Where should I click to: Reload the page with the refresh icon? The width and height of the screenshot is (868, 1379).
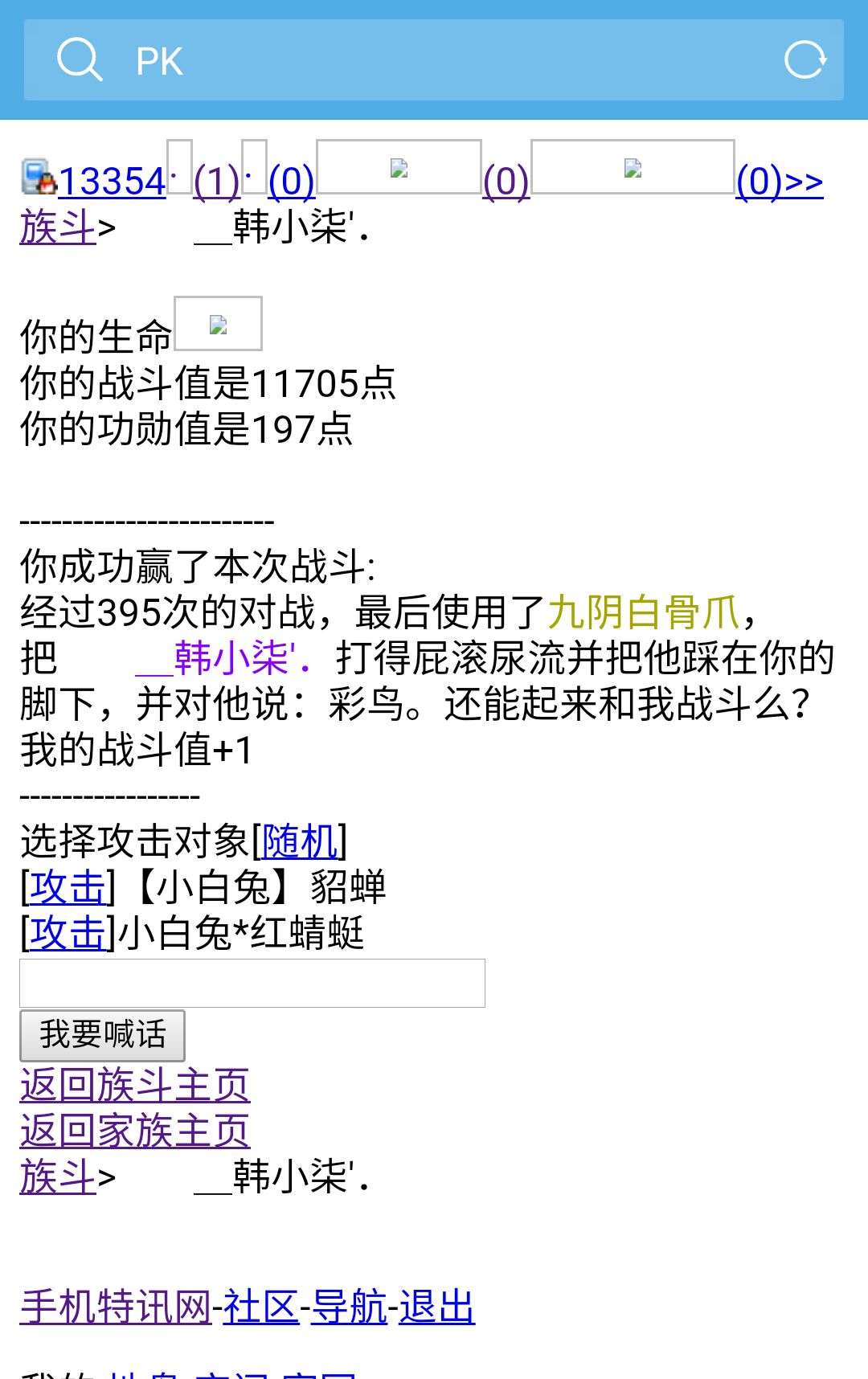point(805,60)
